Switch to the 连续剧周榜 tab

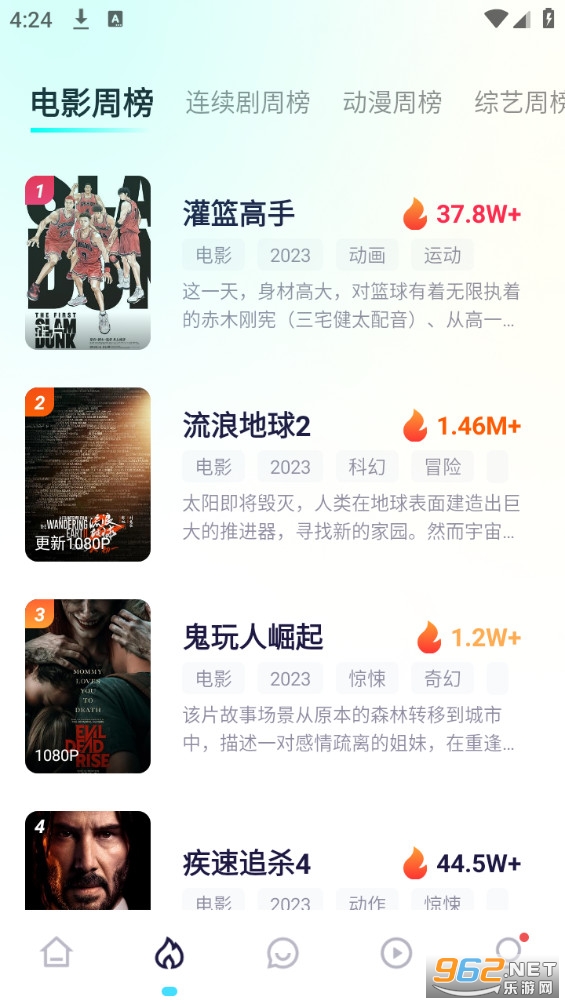pos(248,102)
